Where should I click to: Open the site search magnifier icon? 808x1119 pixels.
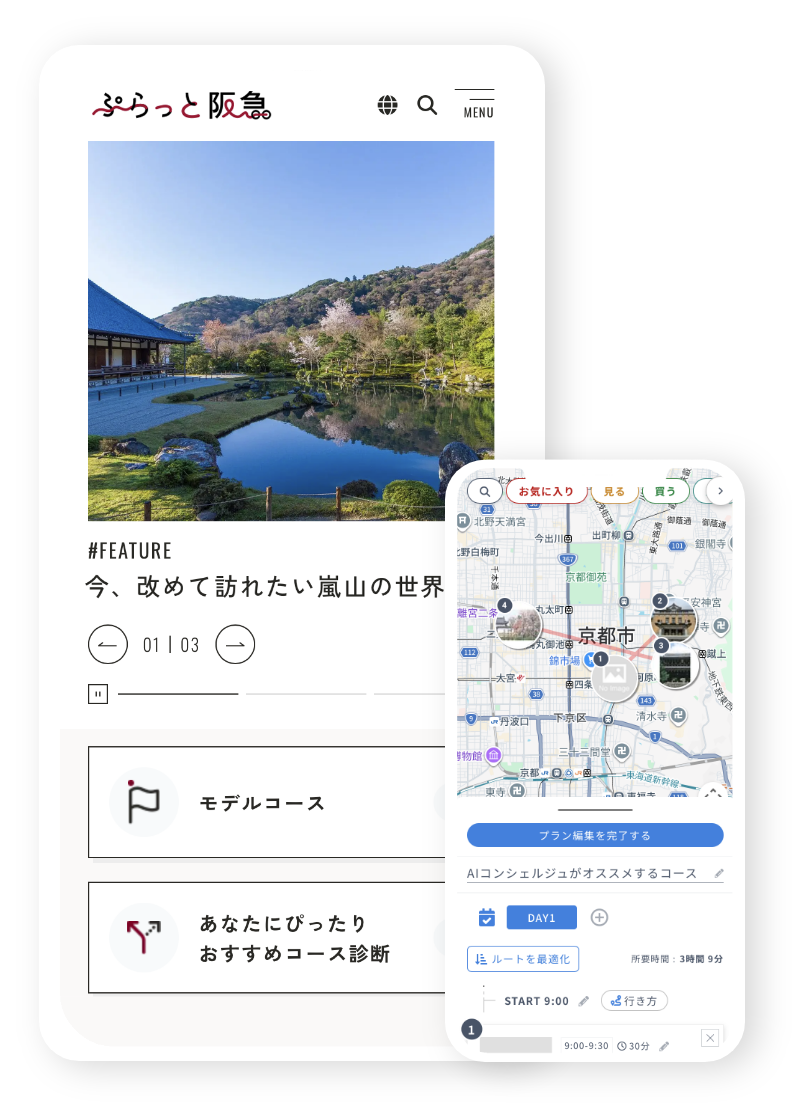coord(428,104)
